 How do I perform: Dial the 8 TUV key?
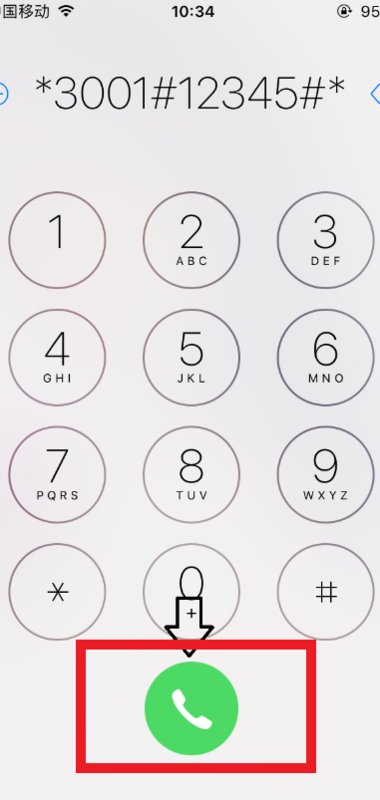coord(191,474)
